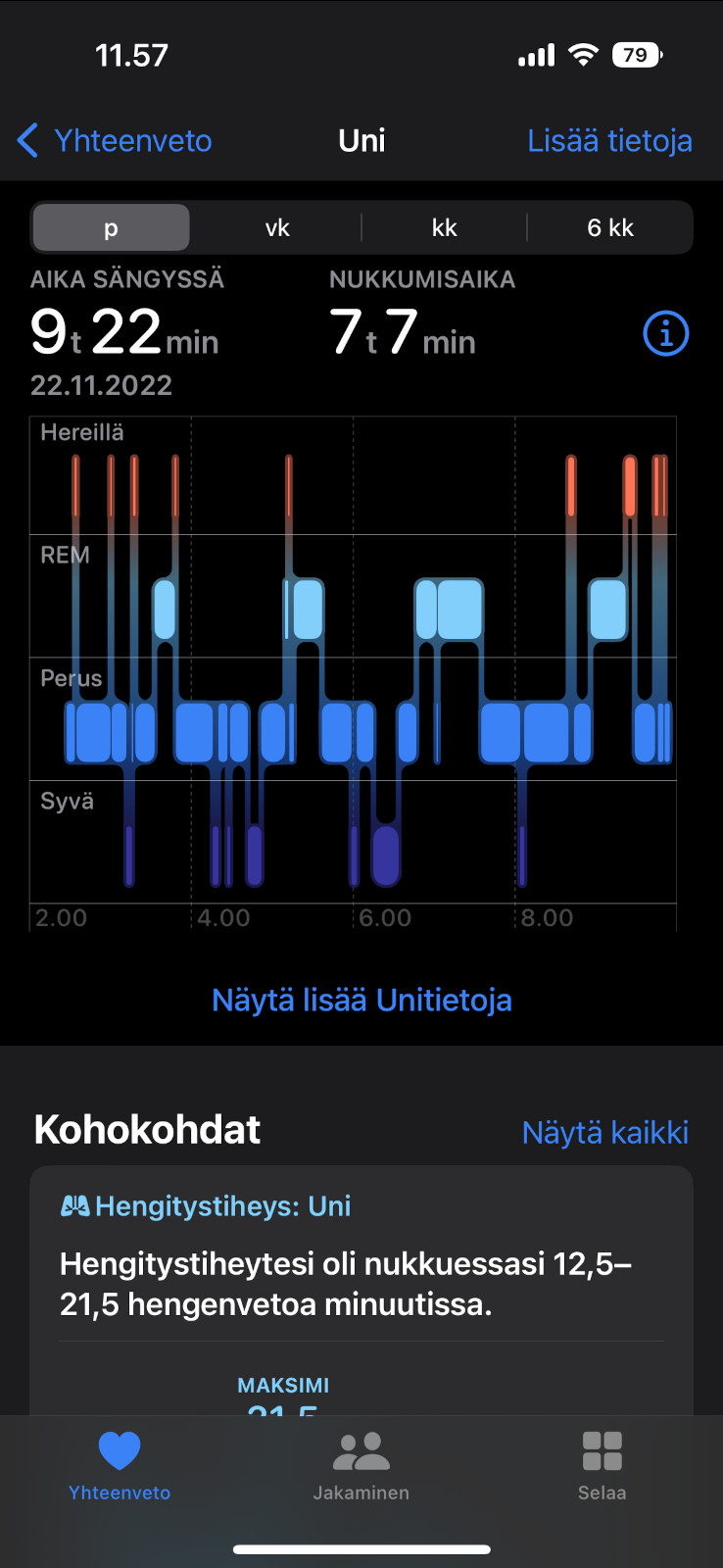Open the sleep info icon

[x=666, y=334]
